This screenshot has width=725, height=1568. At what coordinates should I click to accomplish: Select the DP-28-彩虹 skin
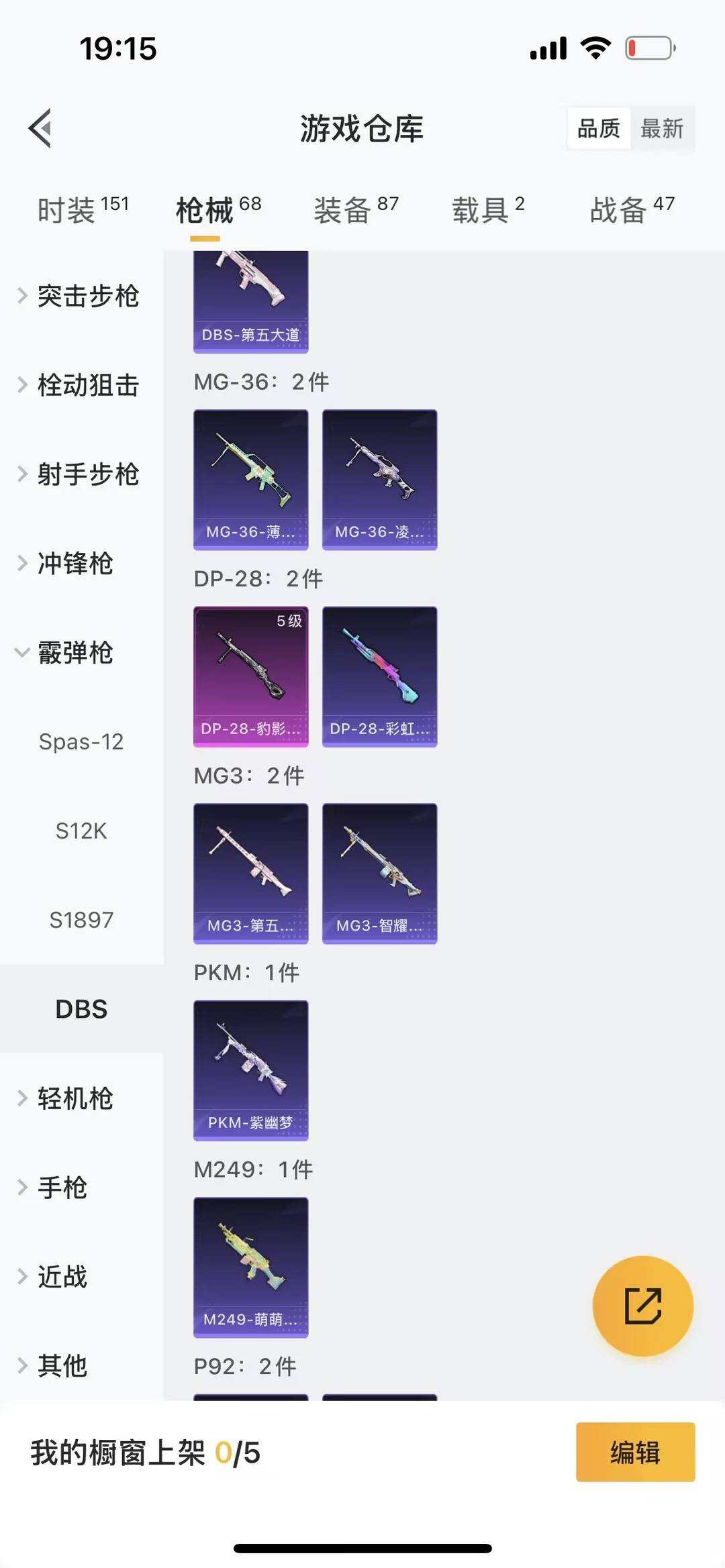coord(379,674)
